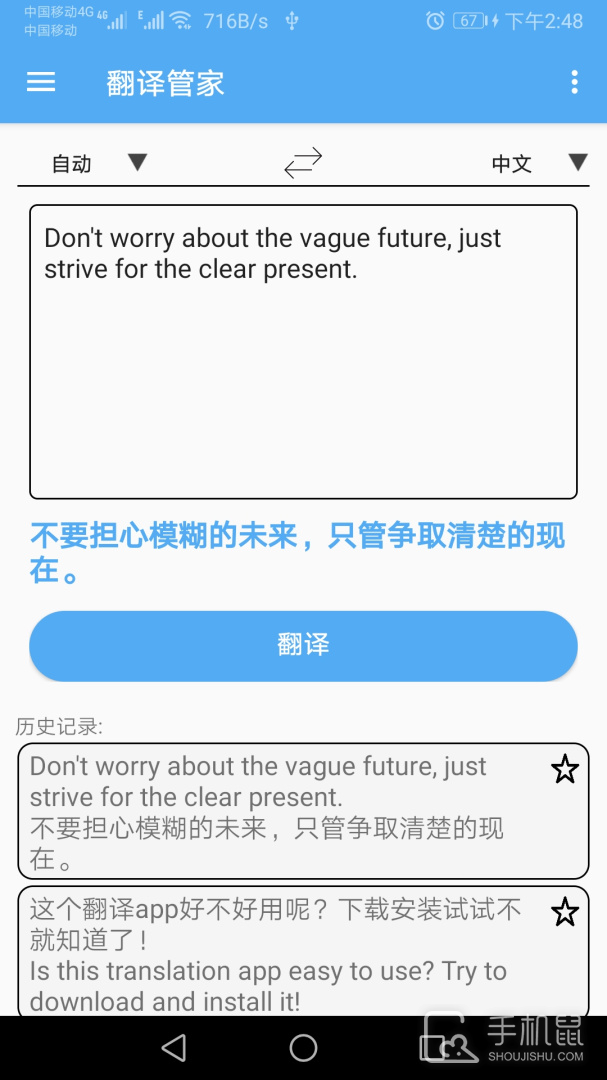Open history entry "Don't worry about the vague future"
The image size is (607, 1080).
click(280, 812)
